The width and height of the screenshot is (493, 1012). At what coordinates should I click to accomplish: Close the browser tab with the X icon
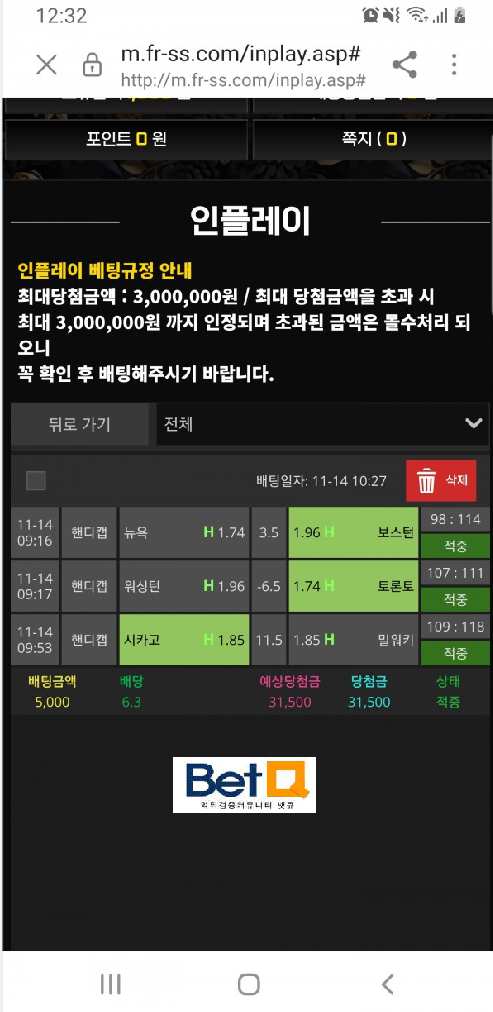pos(46,65)
